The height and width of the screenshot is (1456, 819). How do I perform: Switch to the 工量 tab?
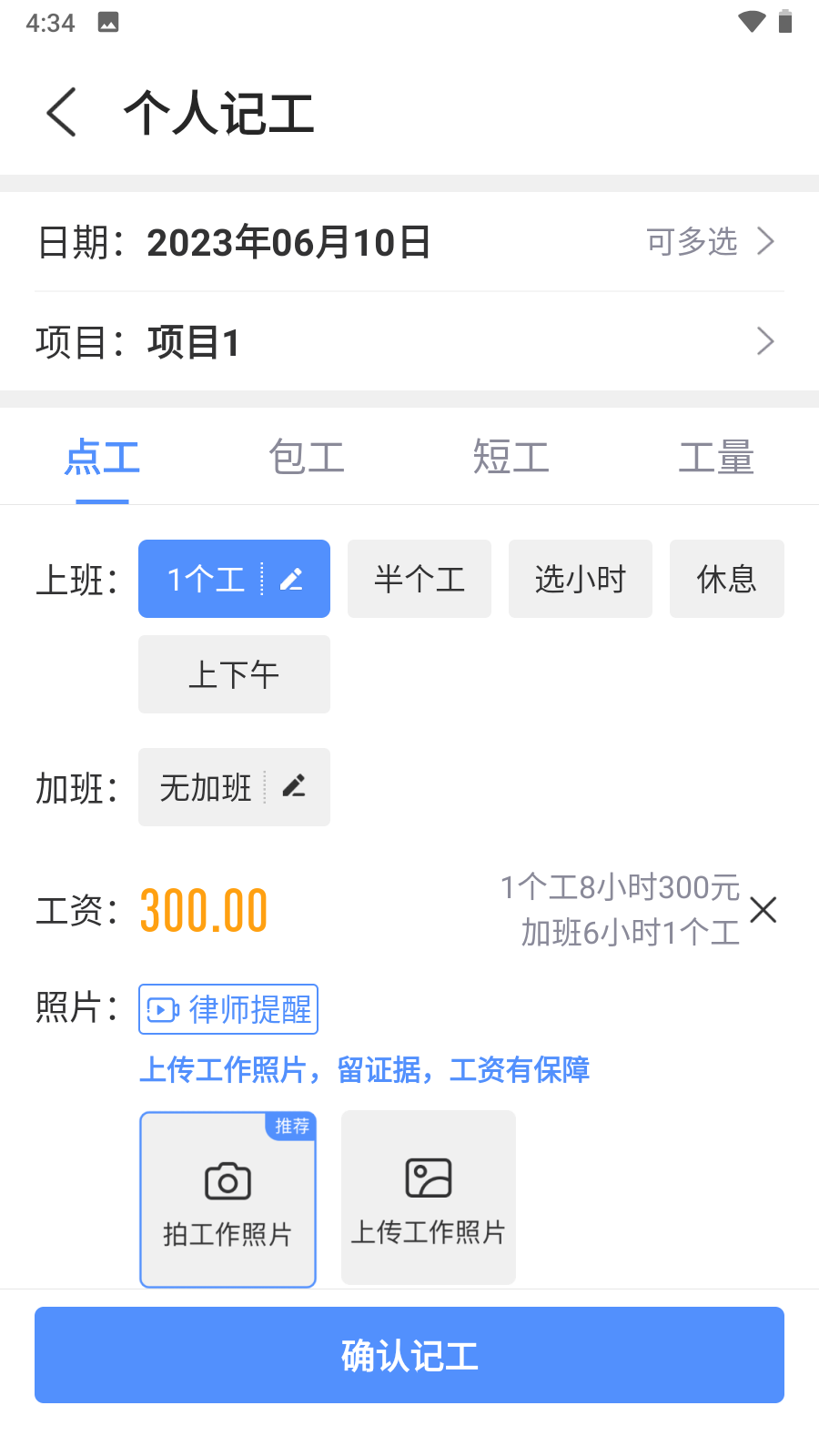tap(716, 457)
